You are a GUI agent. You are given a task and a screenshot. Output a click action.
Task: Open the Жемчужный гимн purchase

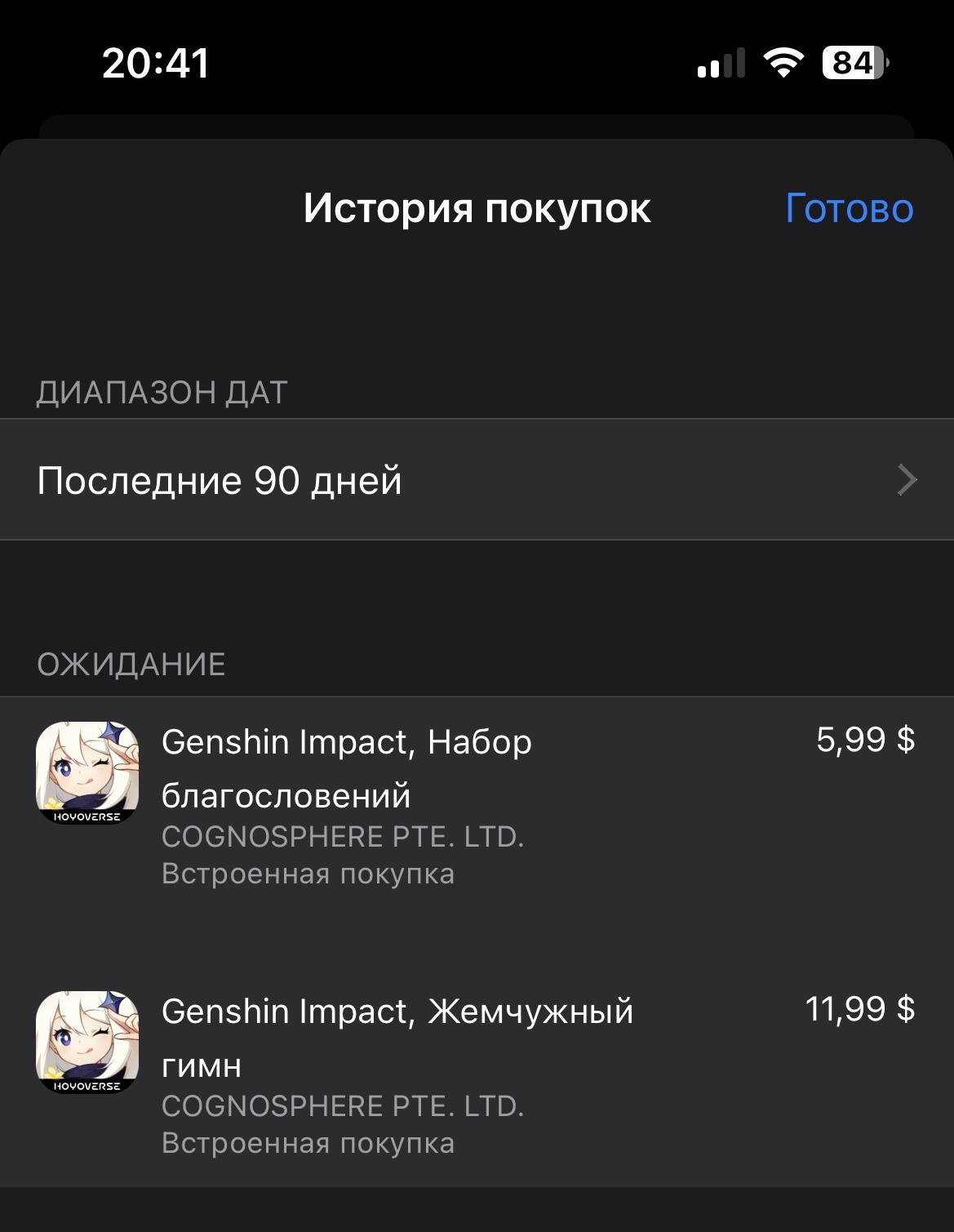[477, 1074]
